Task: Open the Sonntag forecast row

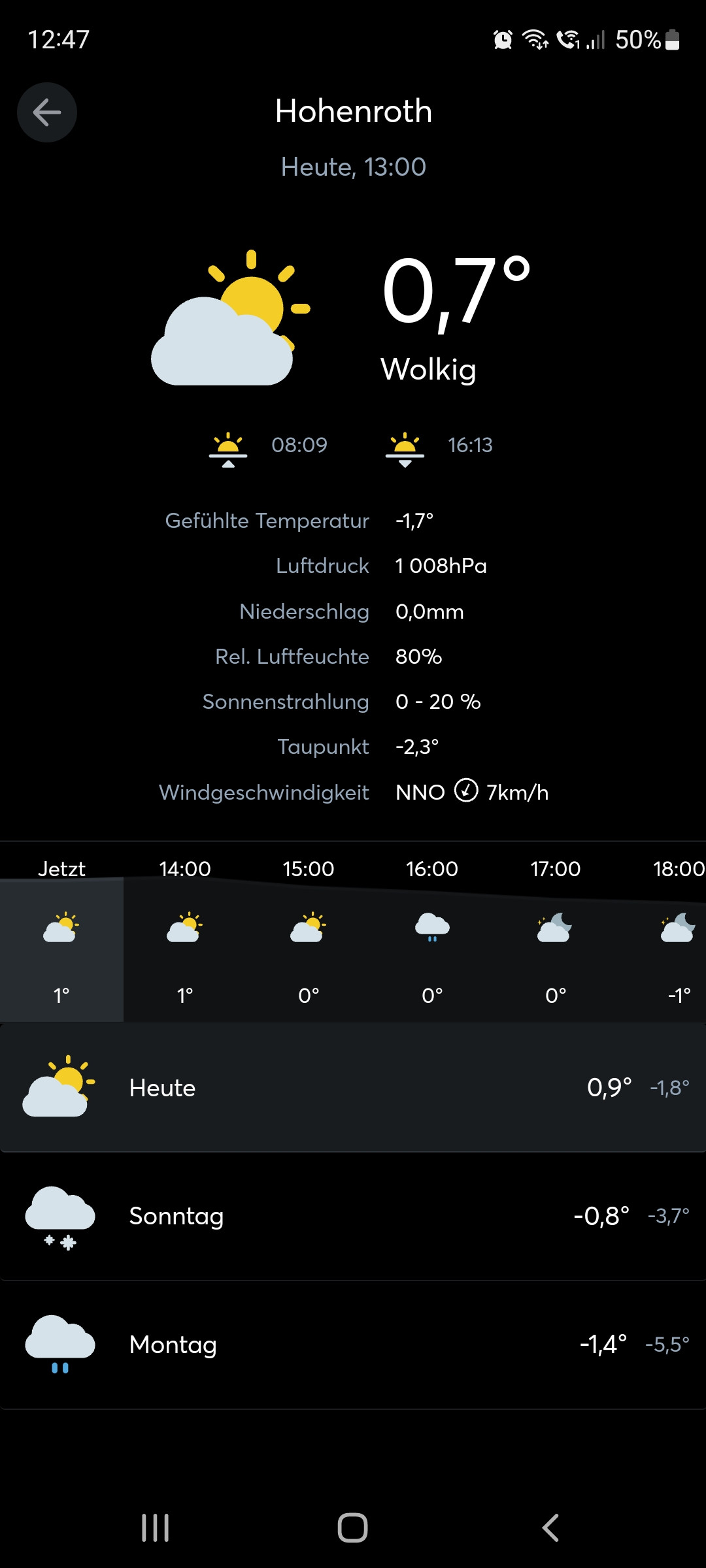Action: 353,1216
